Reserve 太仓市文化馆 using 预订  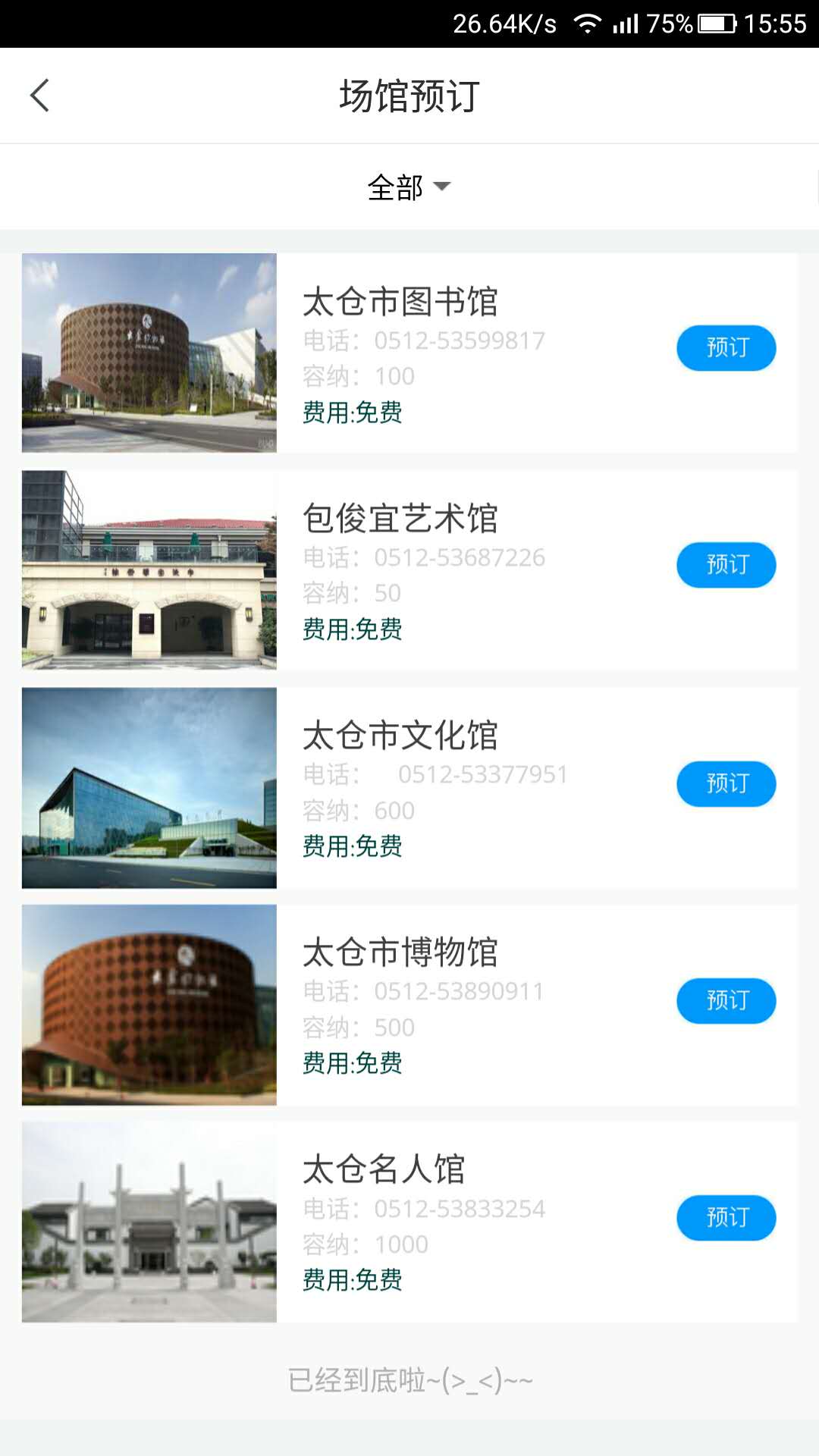(x=726, y=783)
